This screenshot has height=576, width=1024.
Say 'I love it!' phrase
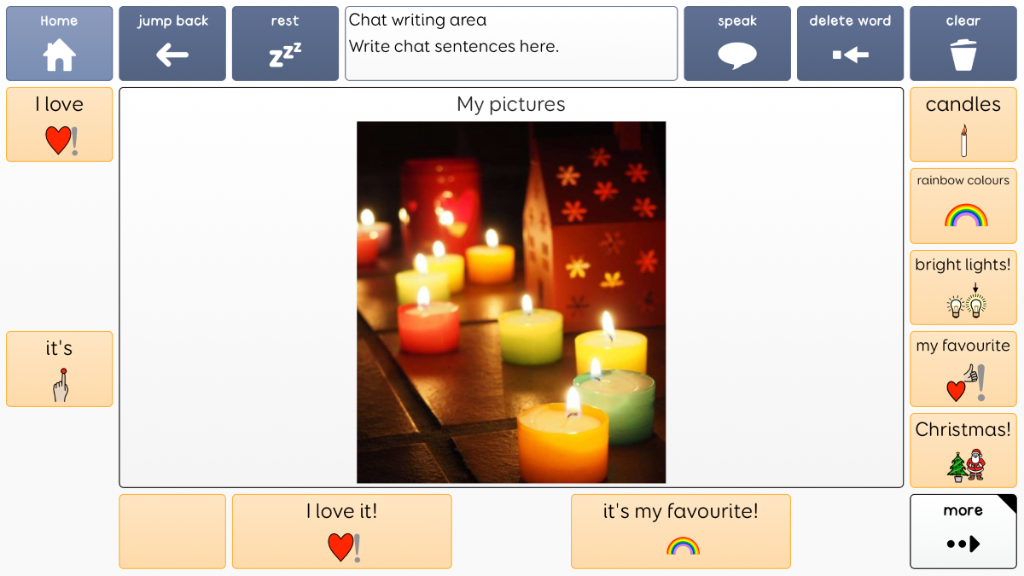point(341,531)
